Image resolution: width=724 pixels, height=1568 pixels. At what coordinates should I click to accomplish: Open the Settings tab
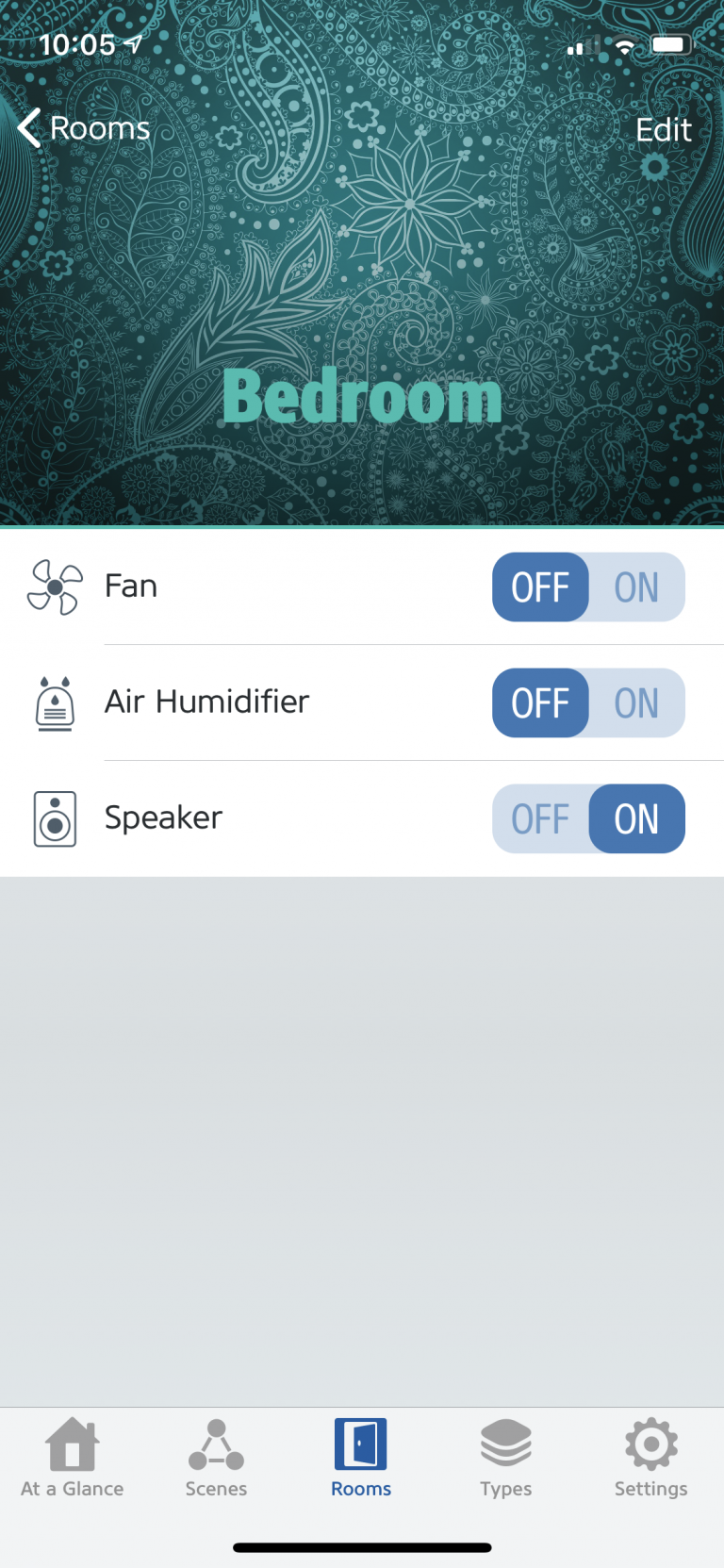pos(650,1458)
